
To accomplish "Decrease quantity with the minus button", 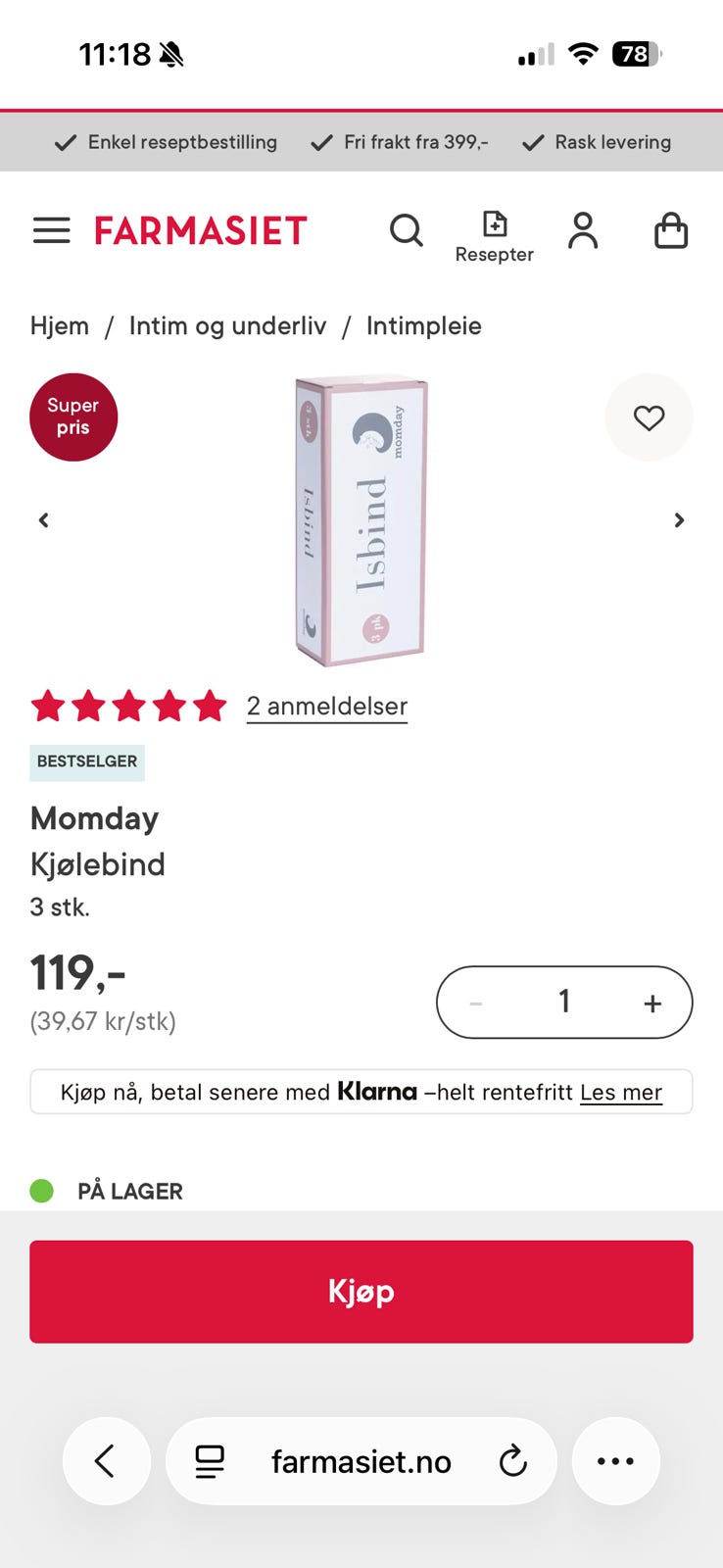I will point(476,1003).
